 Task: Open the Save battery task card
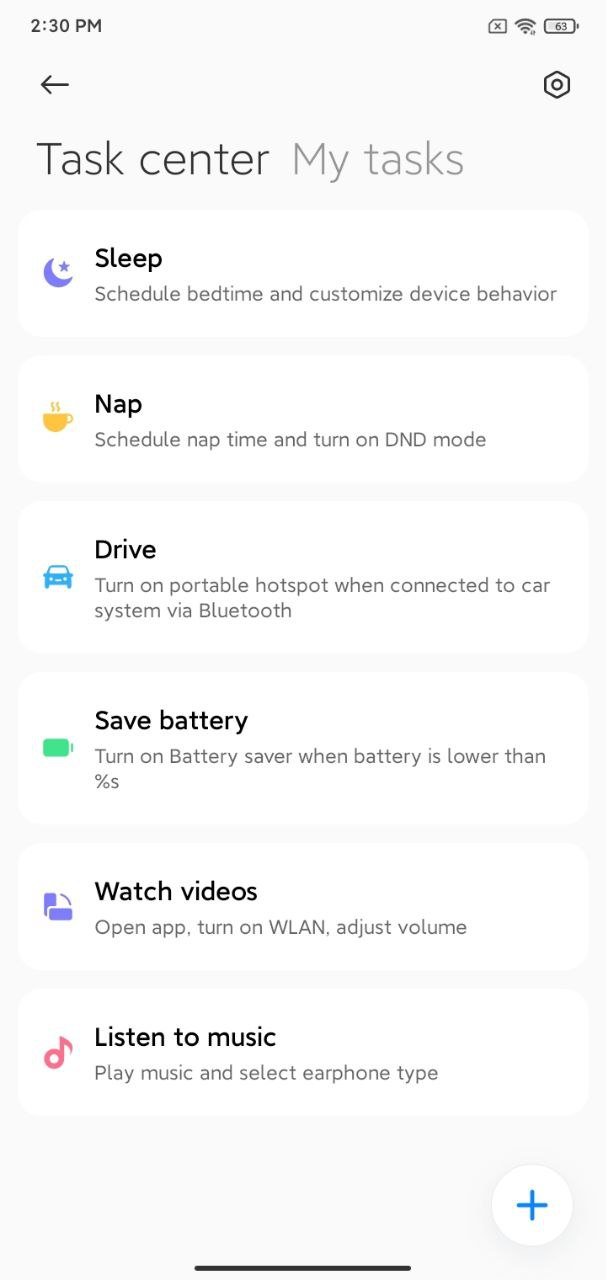click(x=302, y=748)
